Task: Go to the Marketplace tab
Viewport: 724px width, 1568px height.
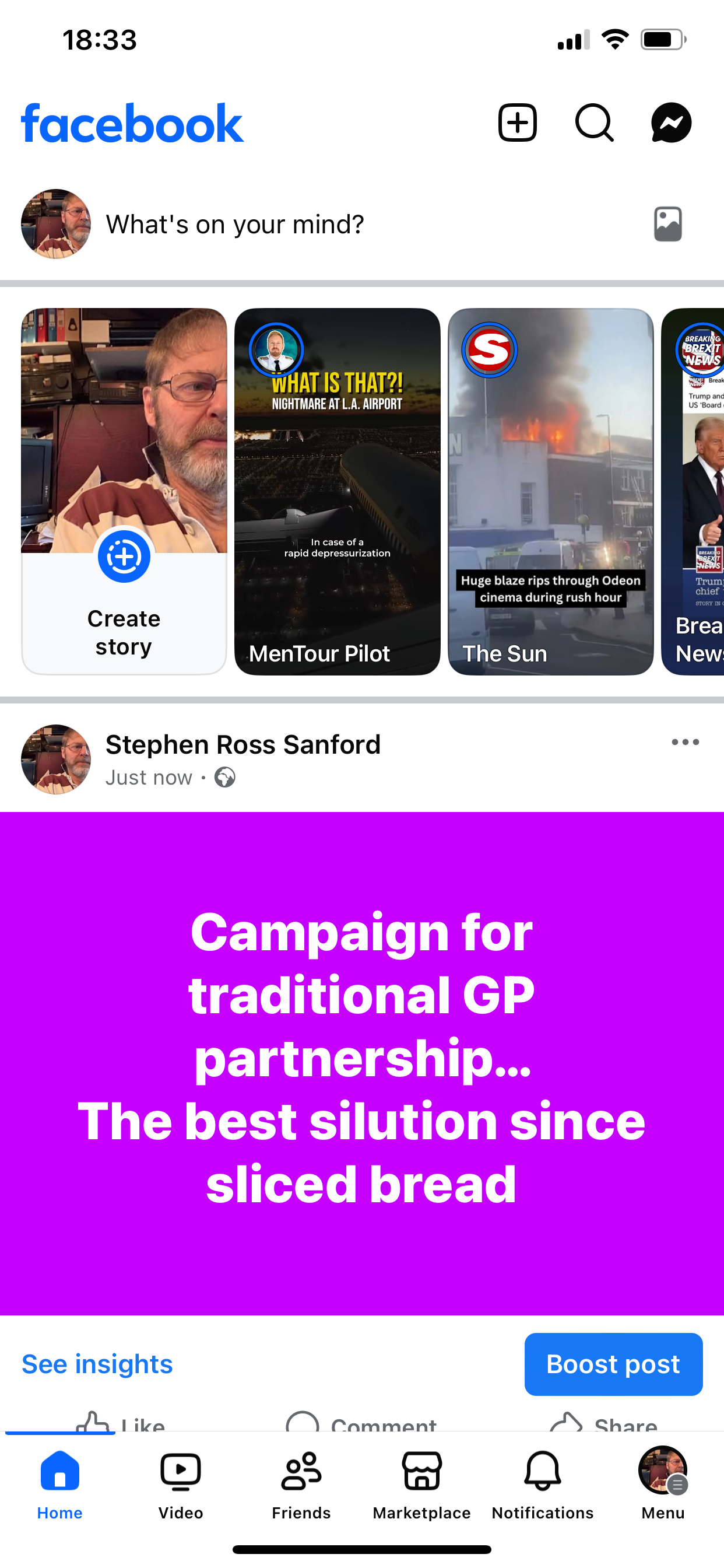Action: tap(421, 1484)
